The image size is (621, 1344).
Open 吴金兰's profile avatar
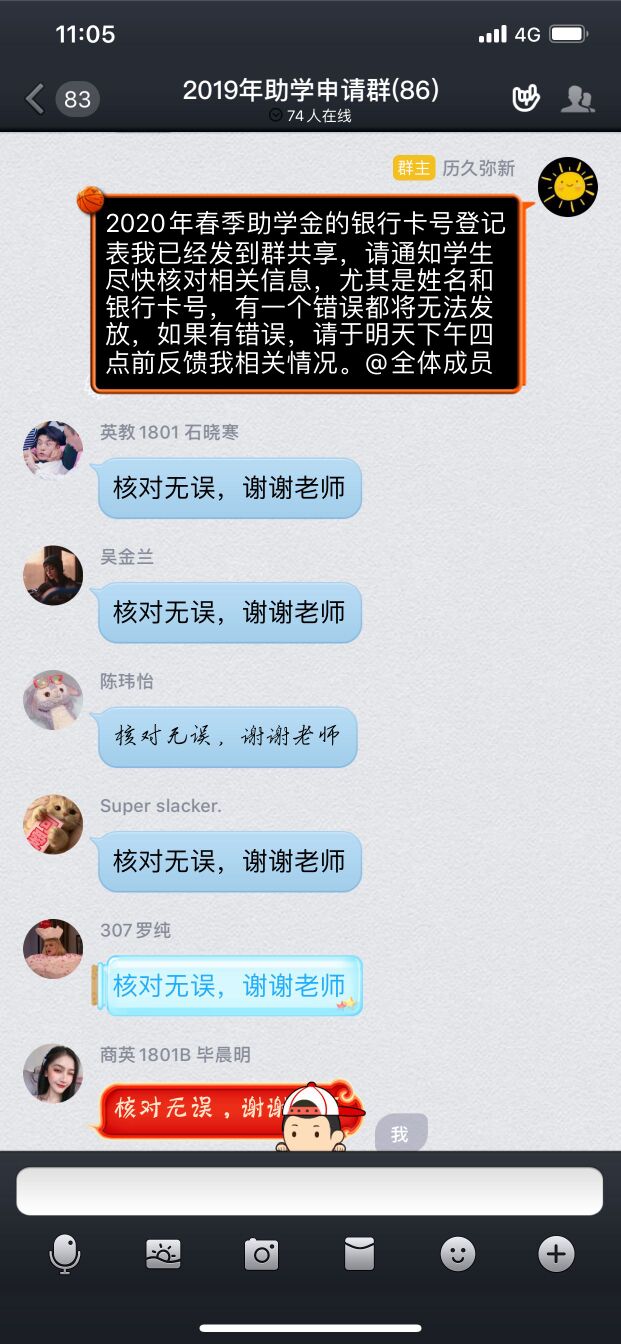pos(53,575)
